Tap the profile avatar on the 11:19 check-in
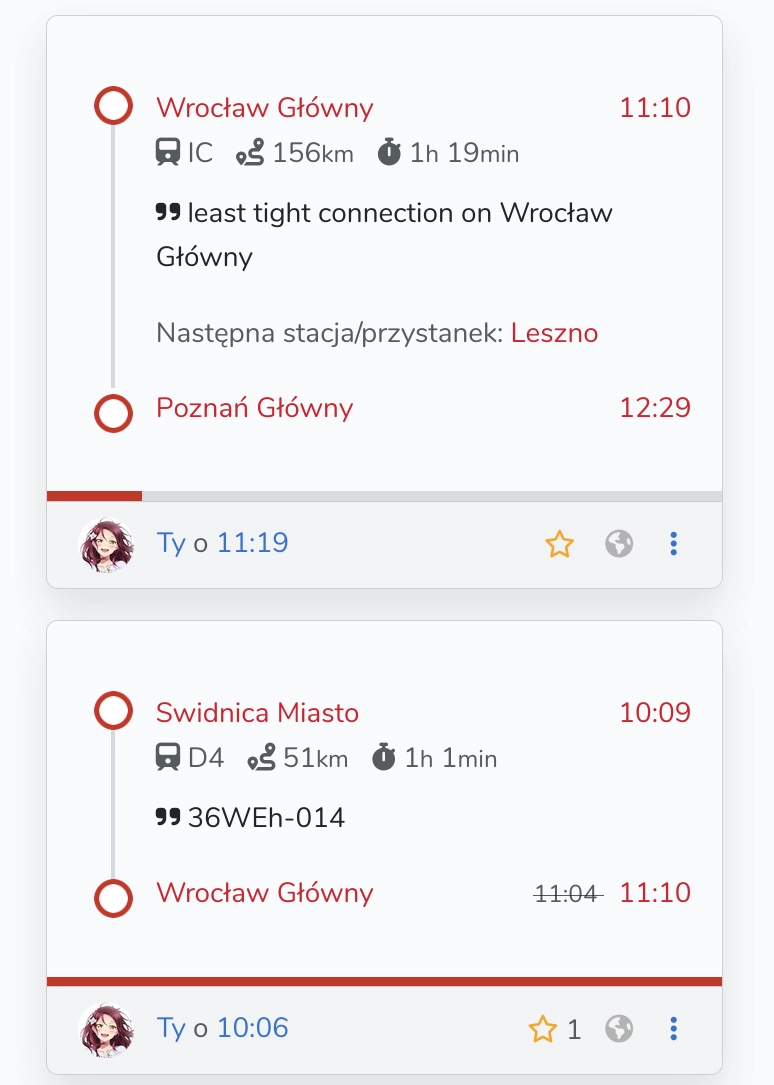 tap(106, 544)
